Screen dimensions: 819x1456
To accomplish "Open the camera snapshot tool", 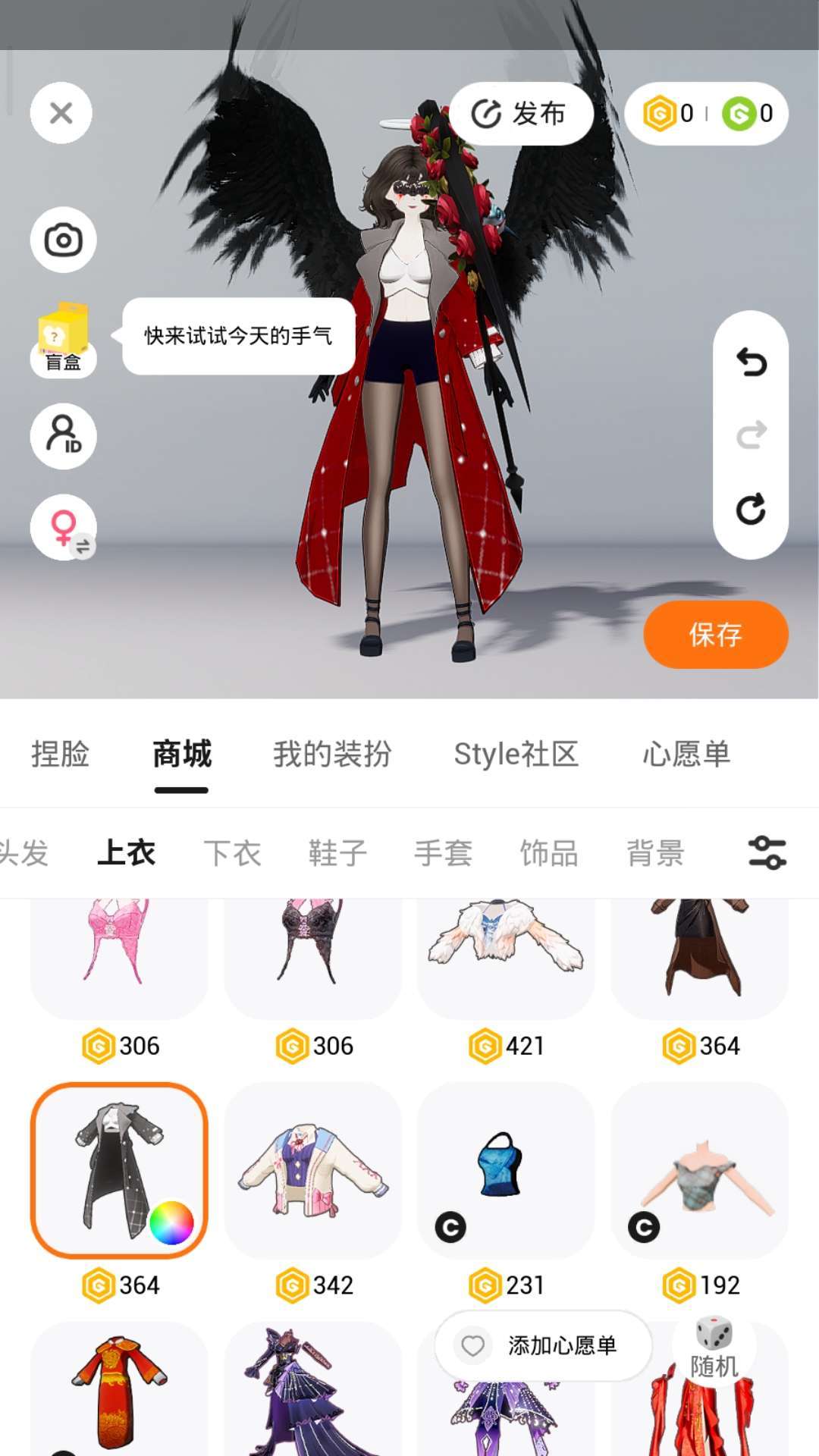I will (x=63, y=240).
